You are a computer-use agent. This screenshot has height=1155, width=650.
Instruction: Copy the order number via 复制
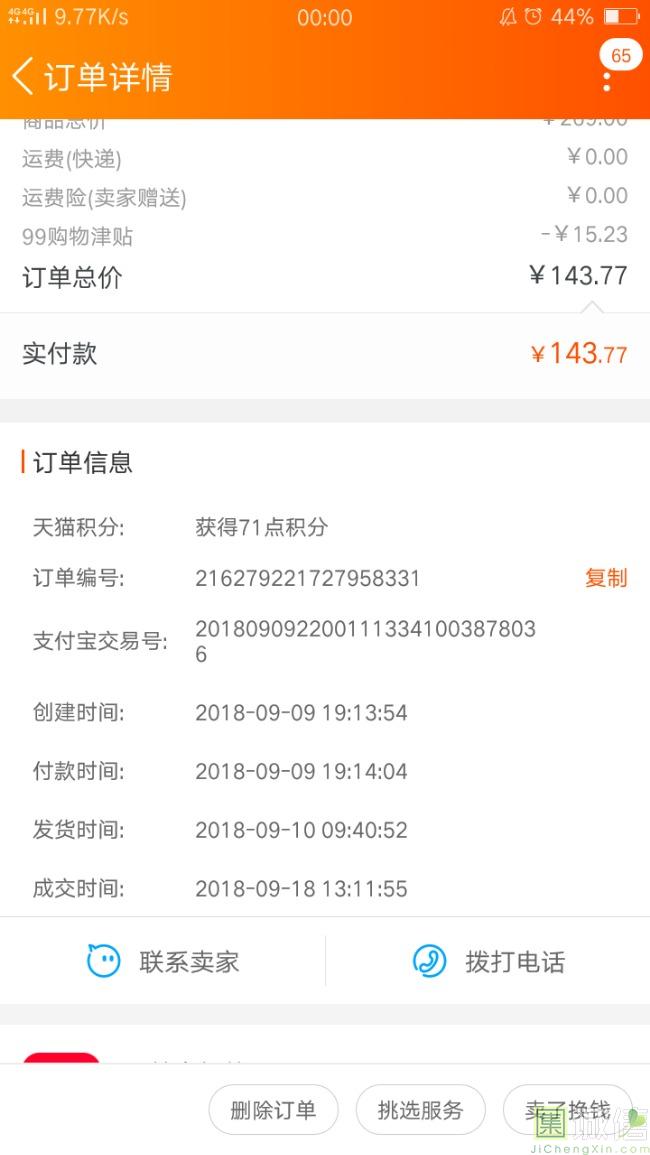[x=605, y=578]
